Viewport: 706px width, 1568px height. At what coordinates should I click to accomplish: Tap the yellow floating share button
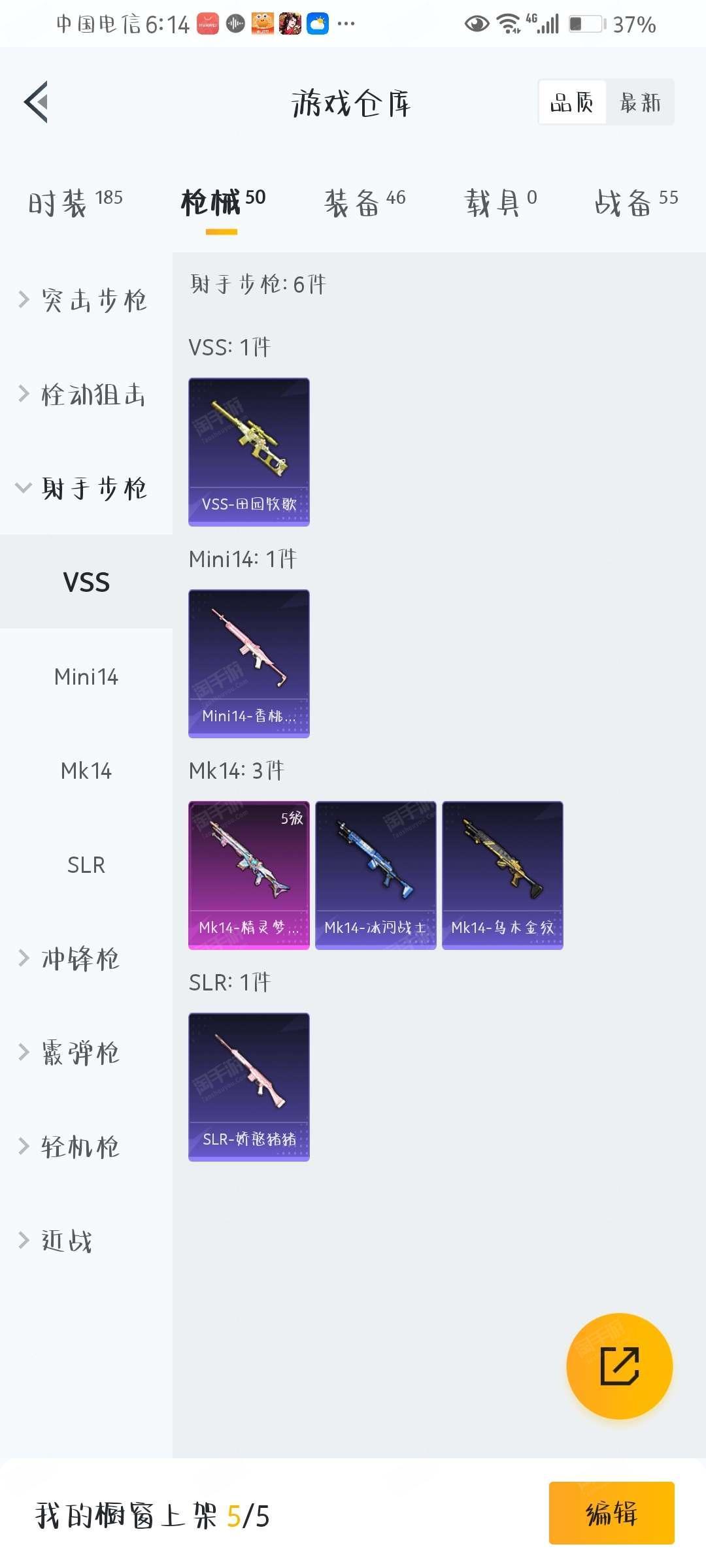619,1365
